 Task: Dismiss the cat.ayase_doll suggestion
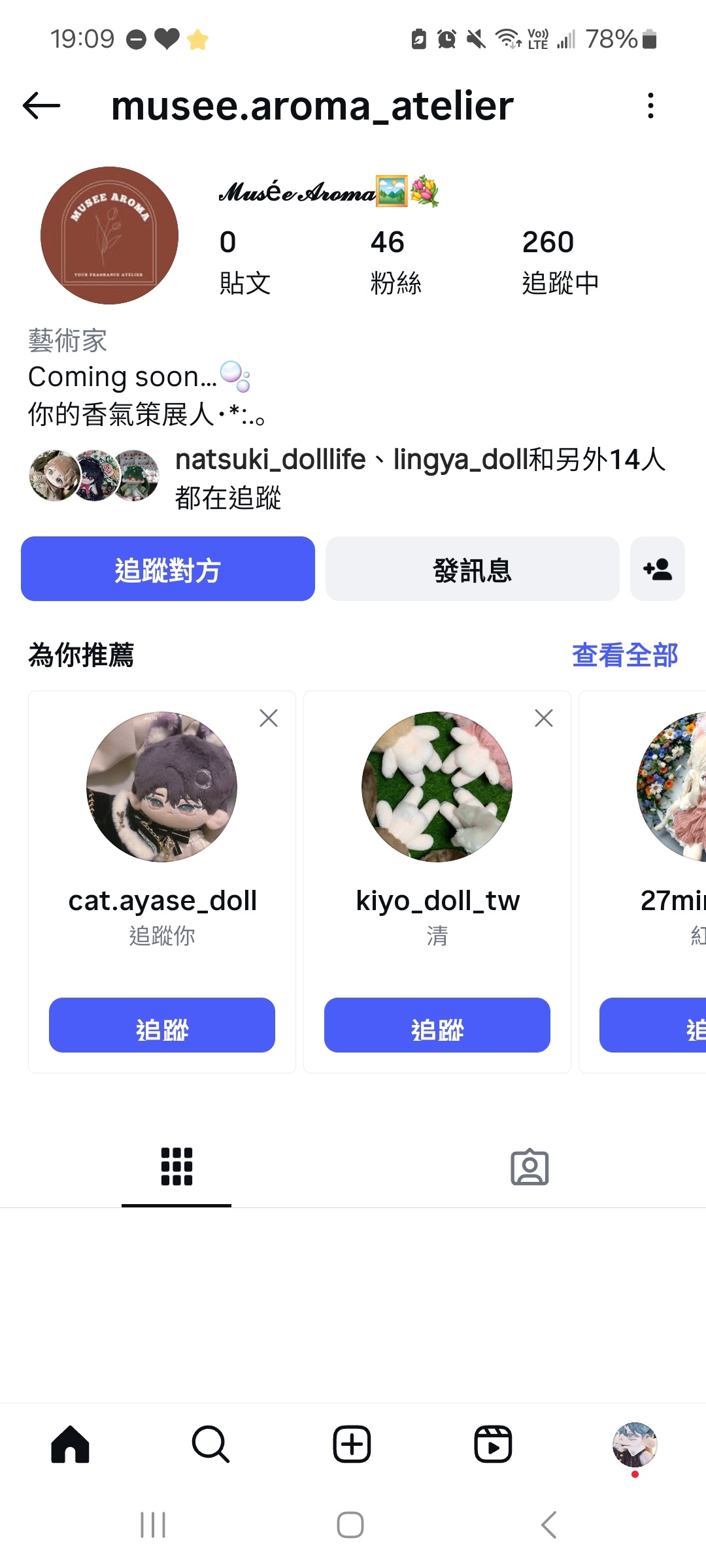click(x=269, y=718)
